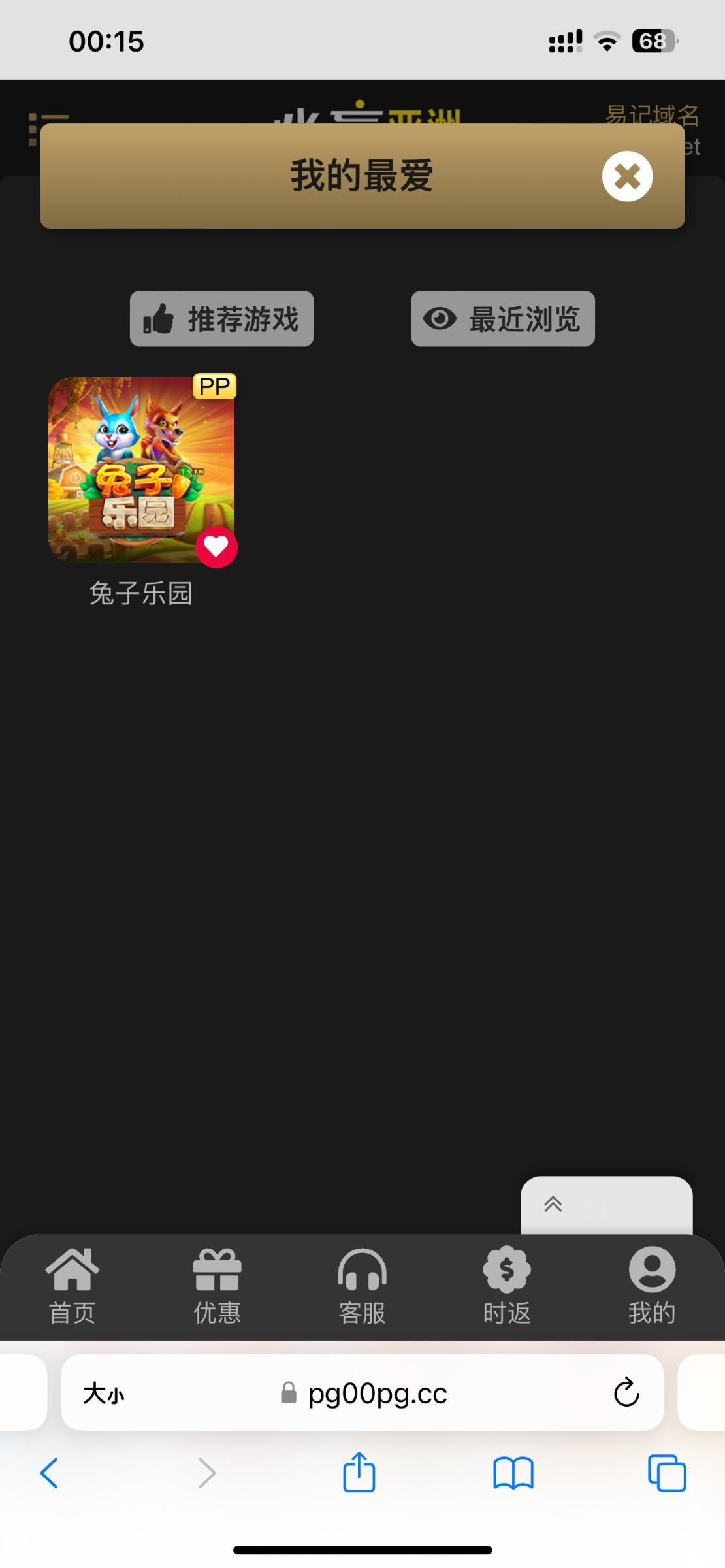Close the 我的最爱 panel
The height and width of the screenshot is (1568, 725).
click(x=627, y=176)
